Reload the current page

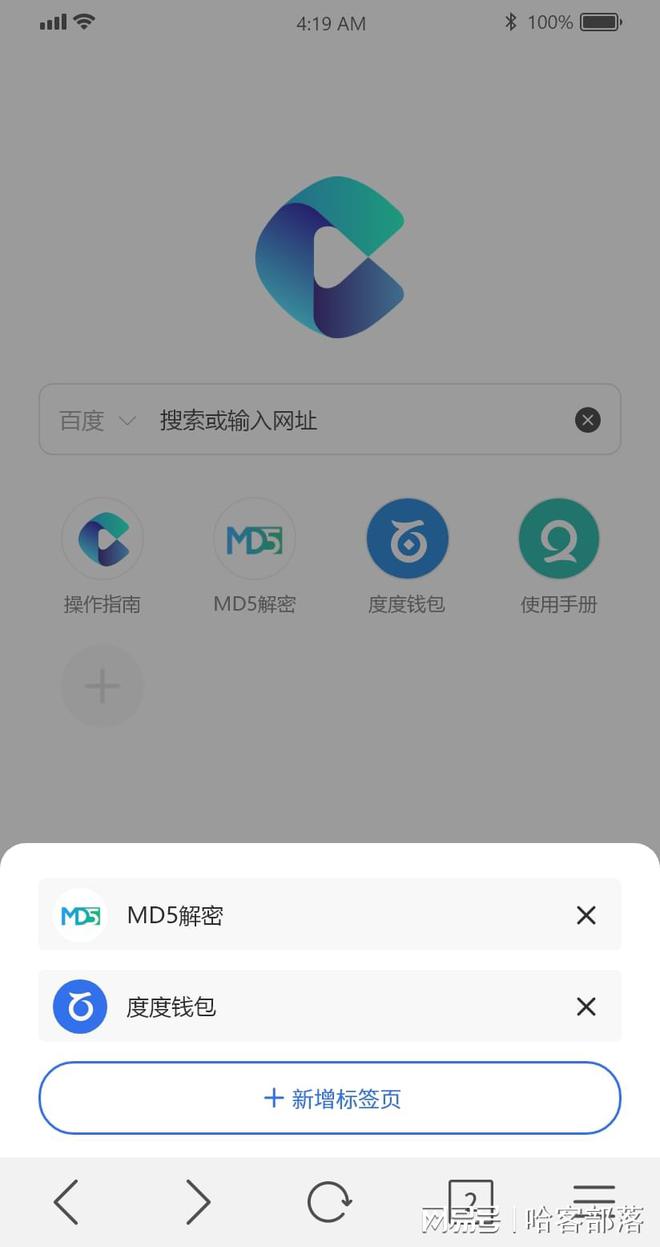click(x=329, y=1201)
